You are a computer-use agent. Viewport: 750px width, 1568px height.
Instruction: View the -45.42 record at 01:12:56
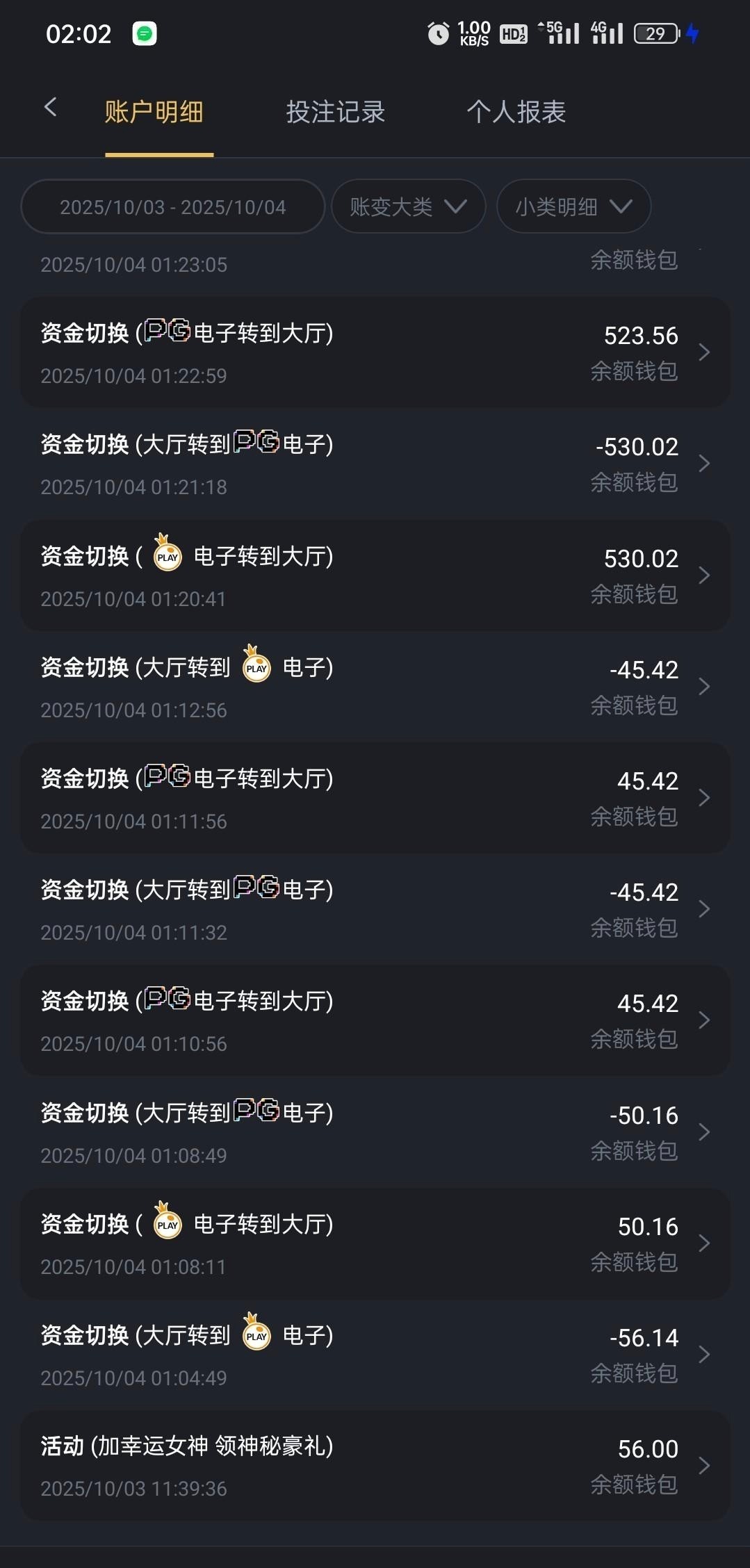coord(375,687)
